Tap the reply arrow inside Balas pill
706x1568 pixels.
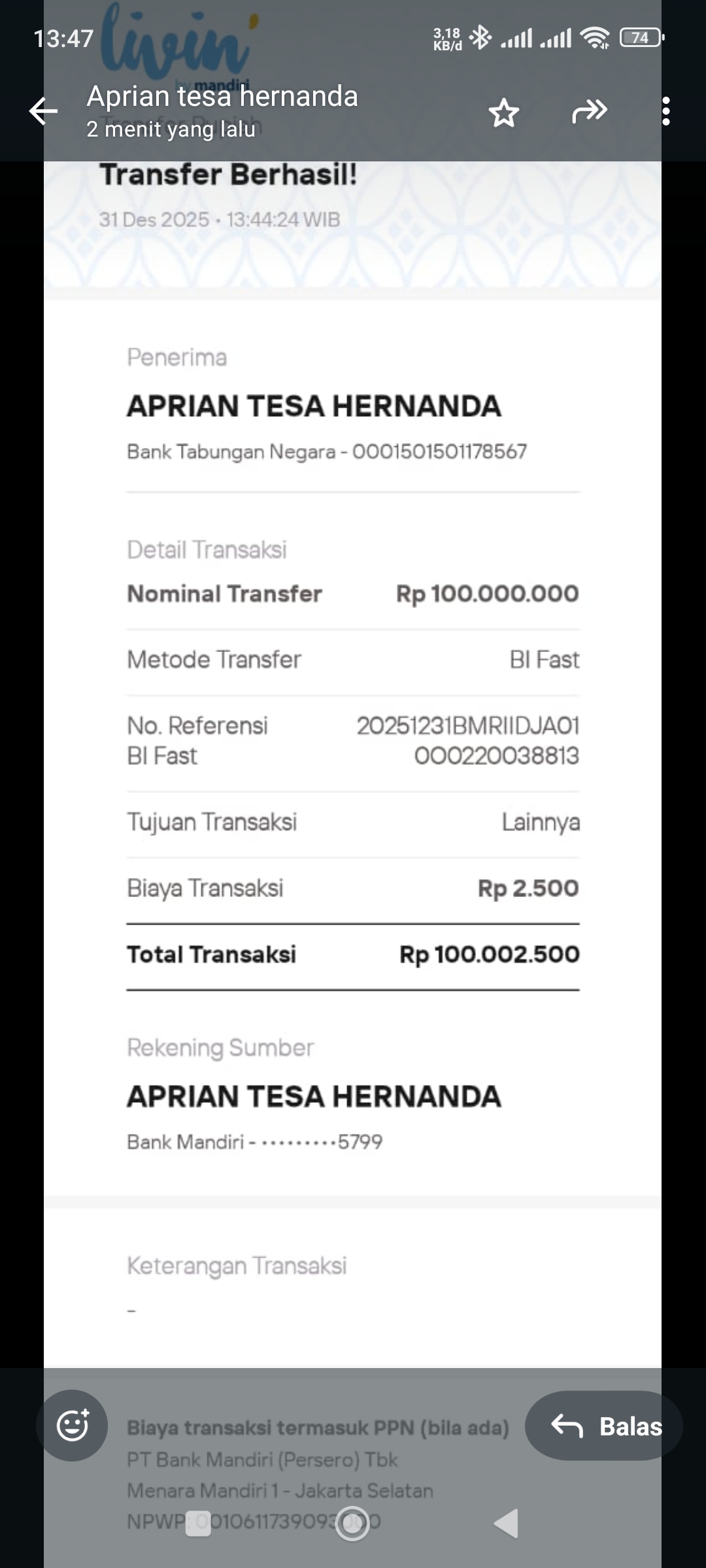click(x=567, y=1426)
